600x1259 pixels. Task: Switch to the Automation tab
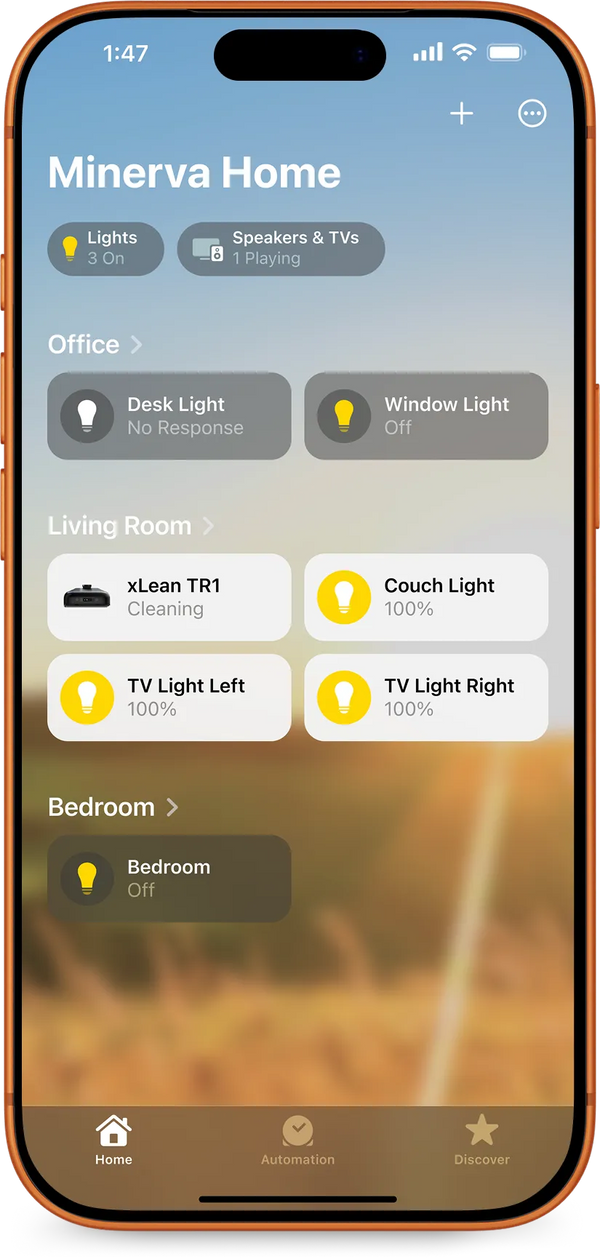point(298,1141)
